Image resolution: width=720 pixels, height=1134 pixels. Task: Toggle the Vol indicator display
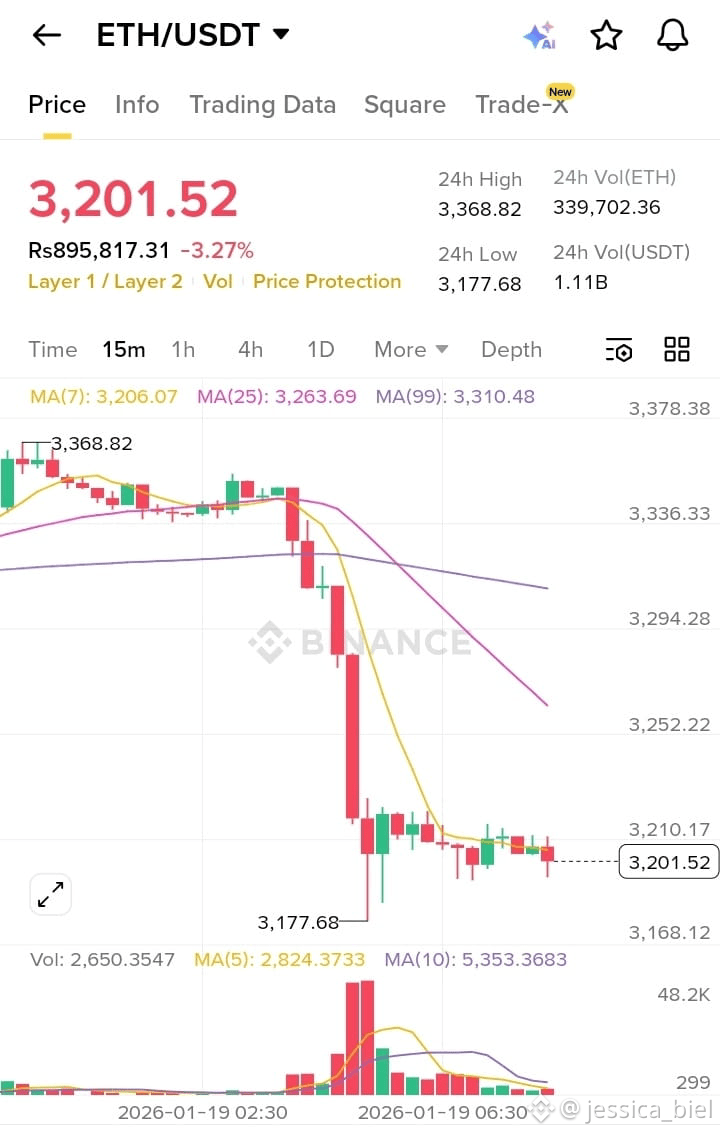pos(218,281)
